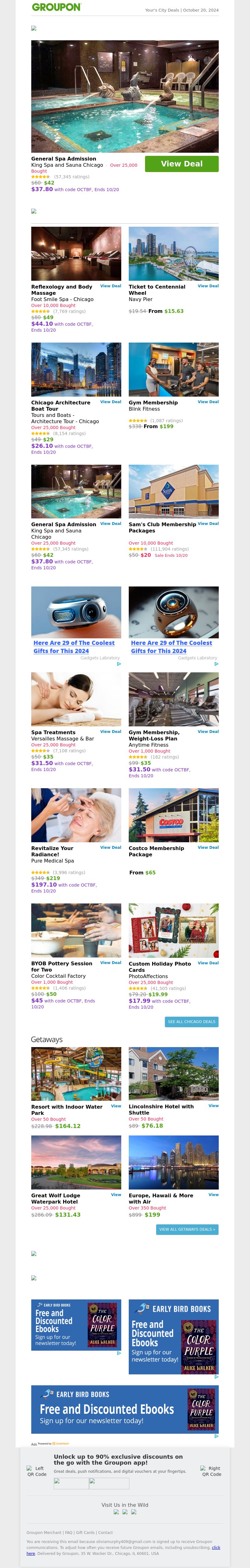View deal for Reflexology and Body Massage

point(110,285)
